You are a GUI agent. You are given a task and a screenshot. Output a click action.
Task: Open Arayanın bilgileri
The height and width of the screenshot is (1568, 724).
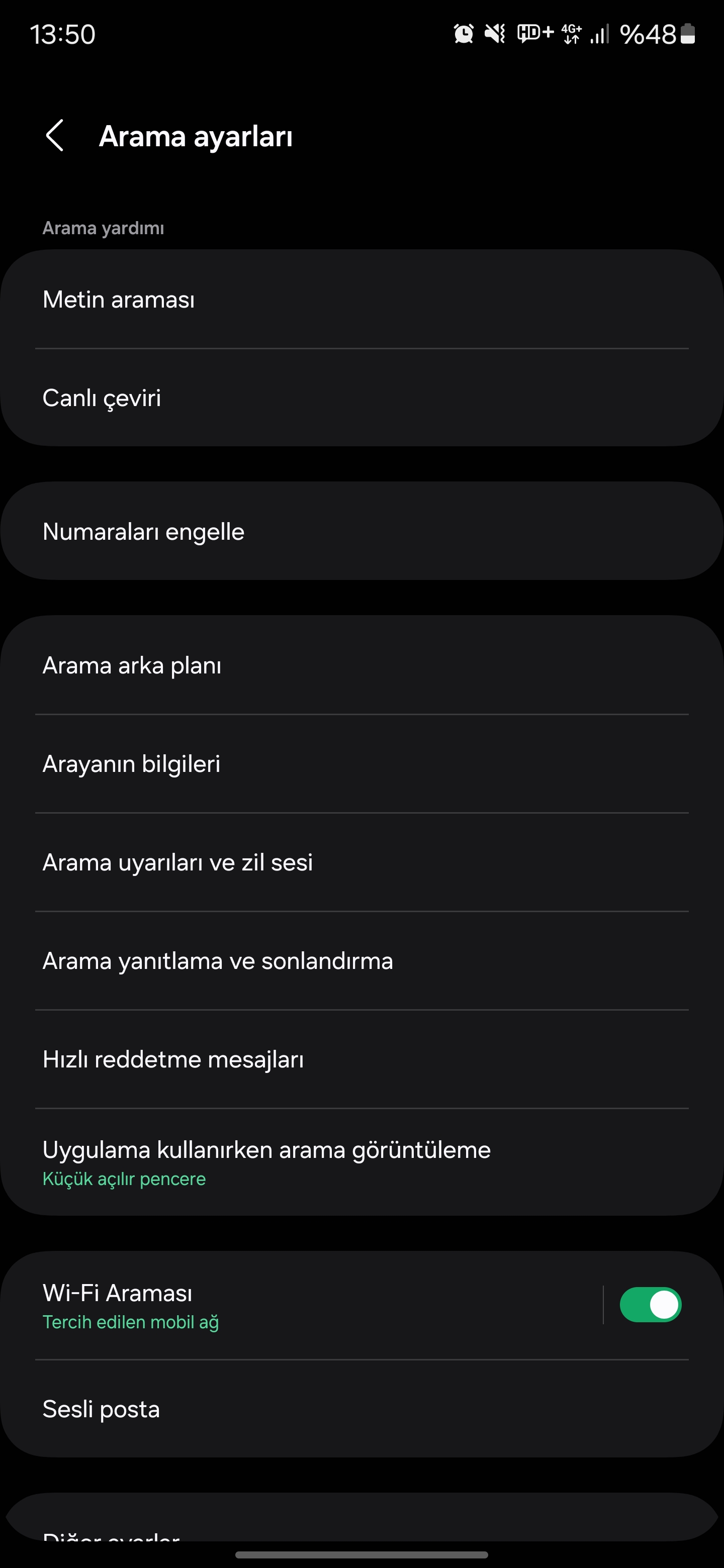tap(361, 764)
